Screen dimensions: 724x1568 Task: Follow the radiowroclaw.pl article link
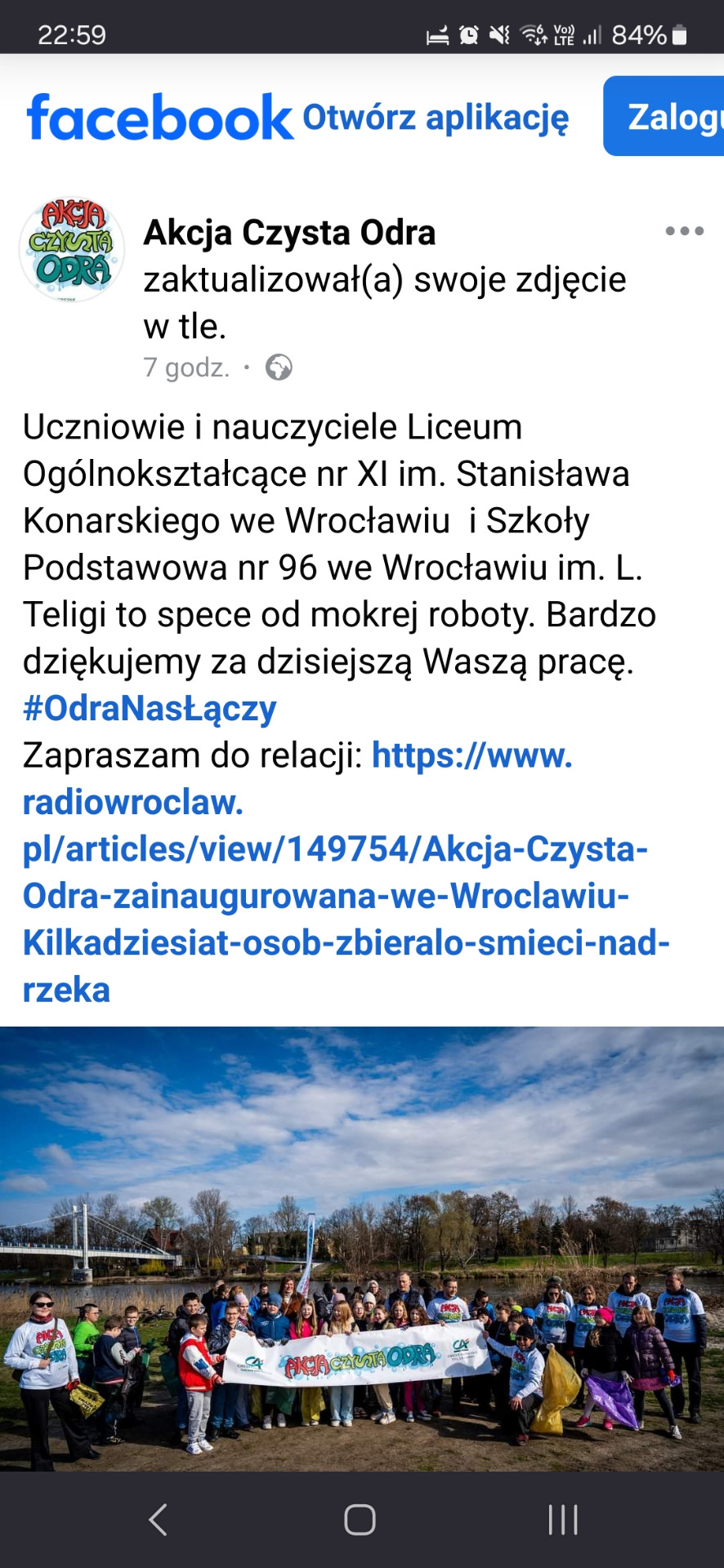(x=335, y=873)
